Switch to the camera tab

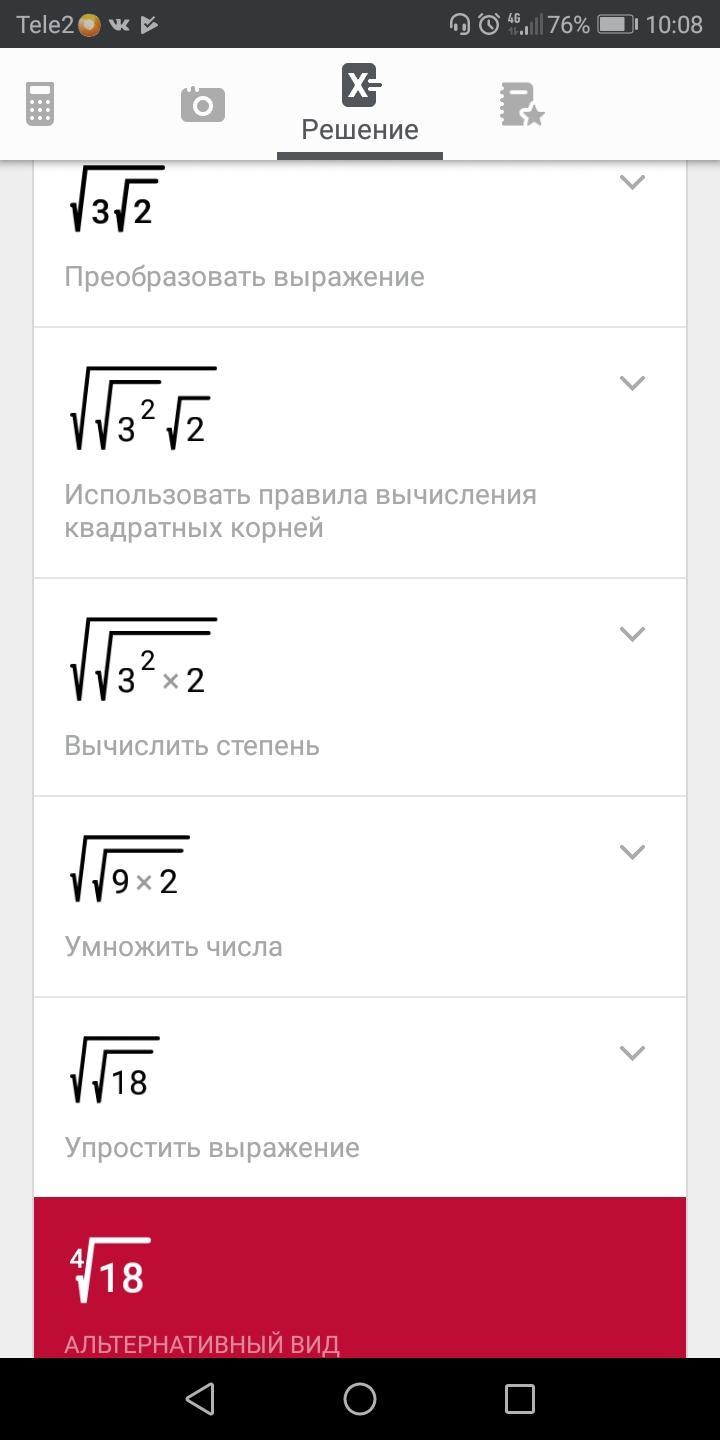(x=203, y=104)
